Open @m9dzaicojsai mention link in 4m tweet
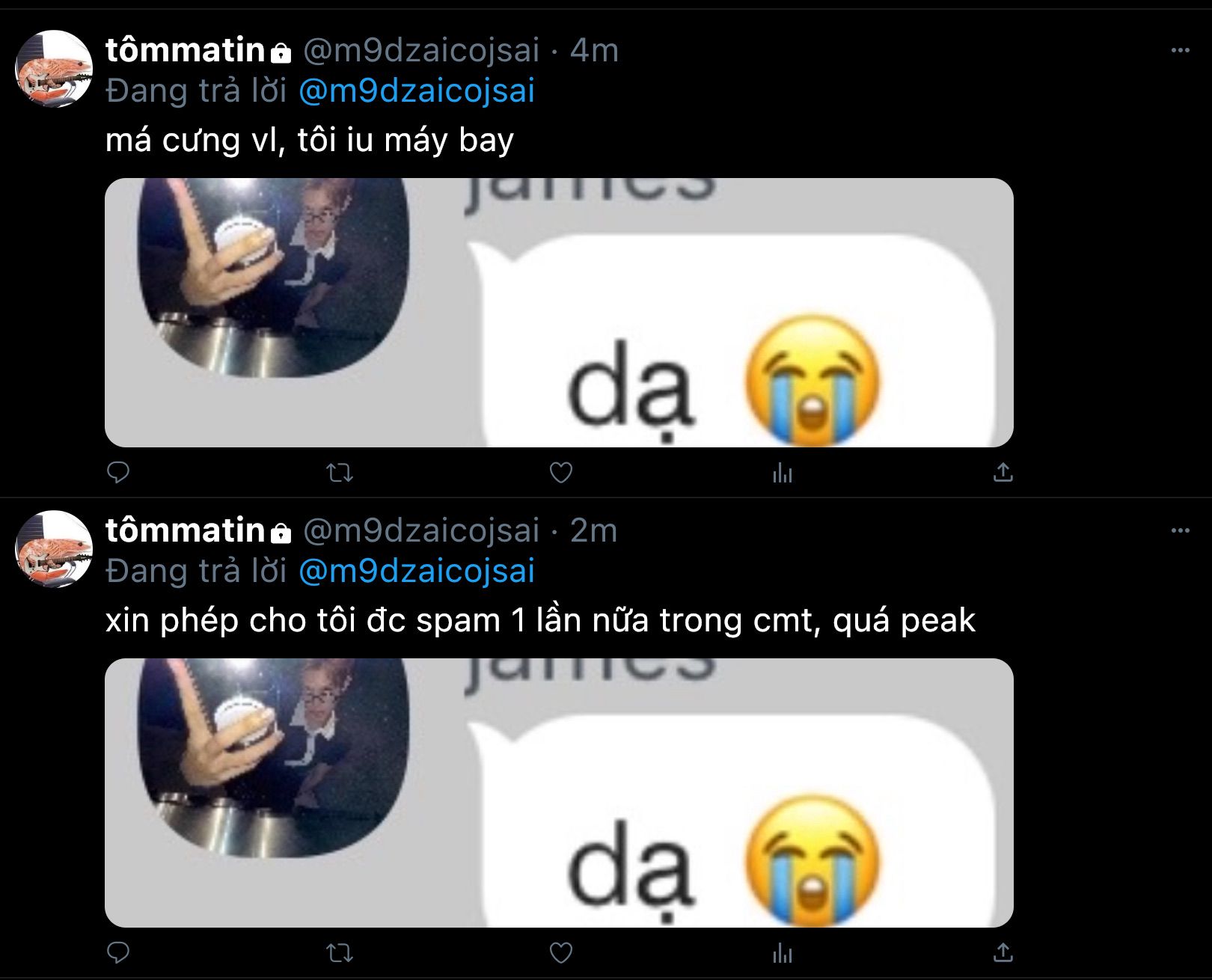Screen dimensions: 1212x980 click(x=417, y=91)
